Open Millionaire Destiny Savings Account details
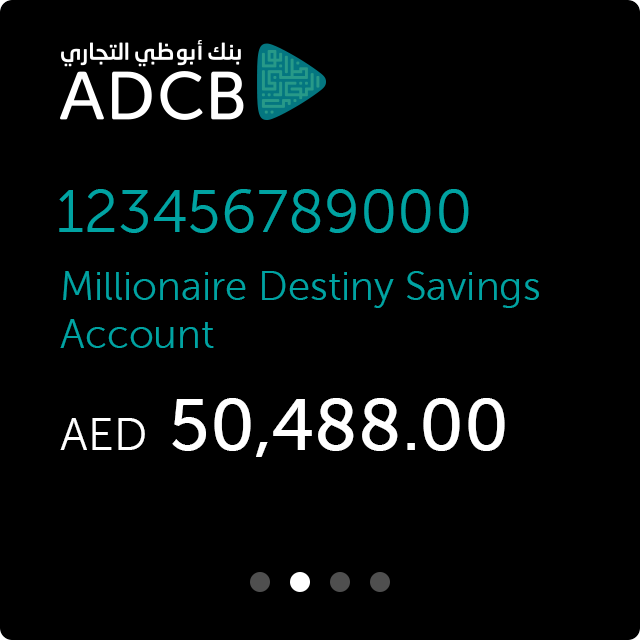Viewport: 640px width, 640px height. coord(300,310)
